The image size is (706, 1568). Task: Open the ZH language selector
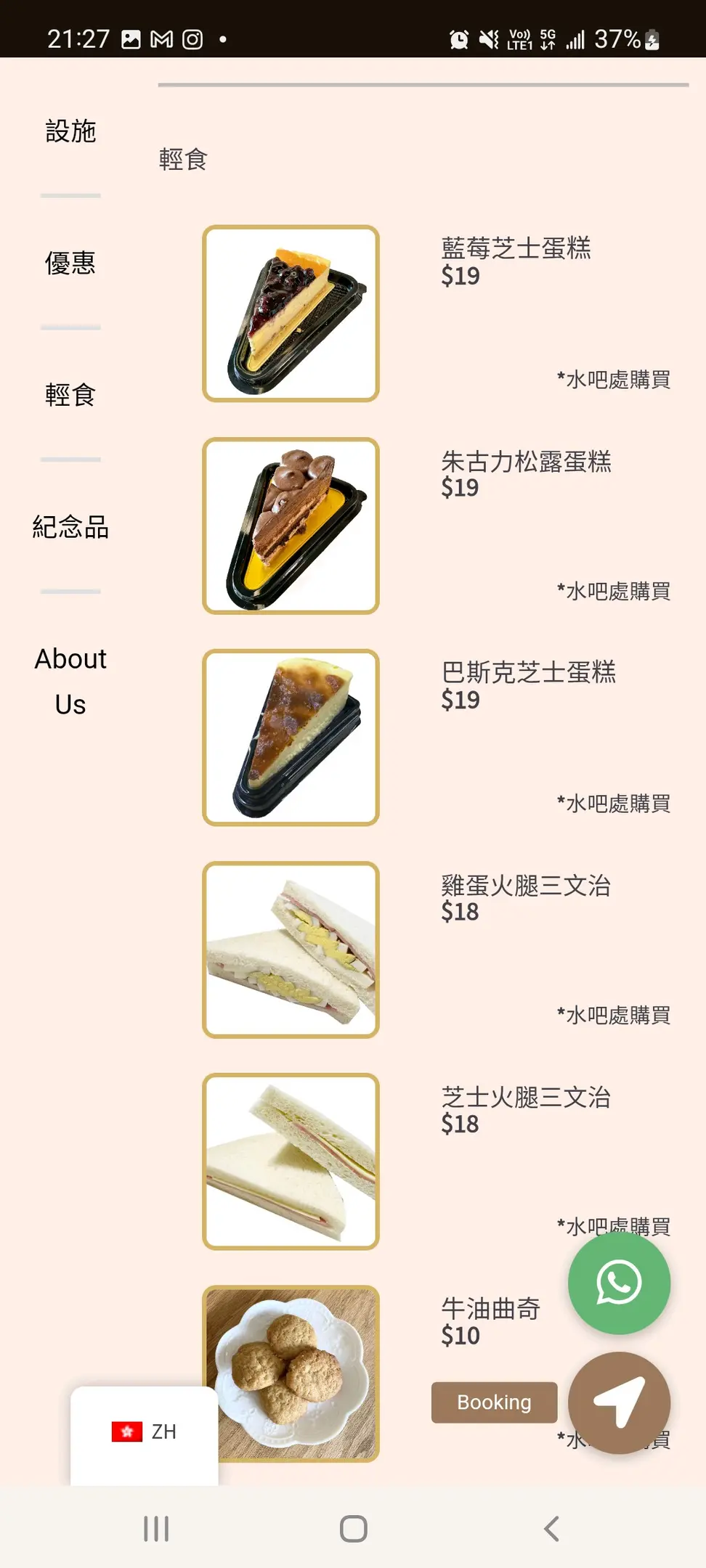[144, 1432]
